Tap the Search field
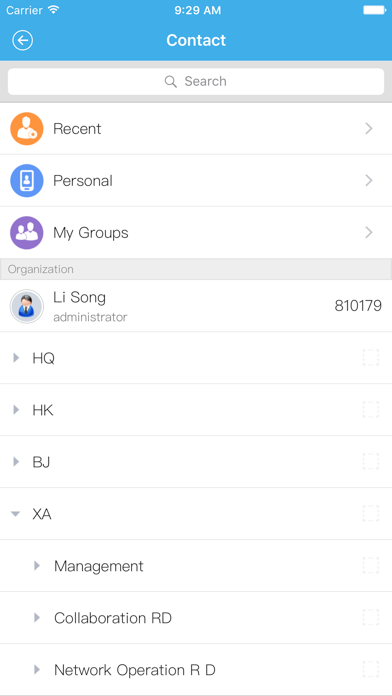 (x=196, y=81)
